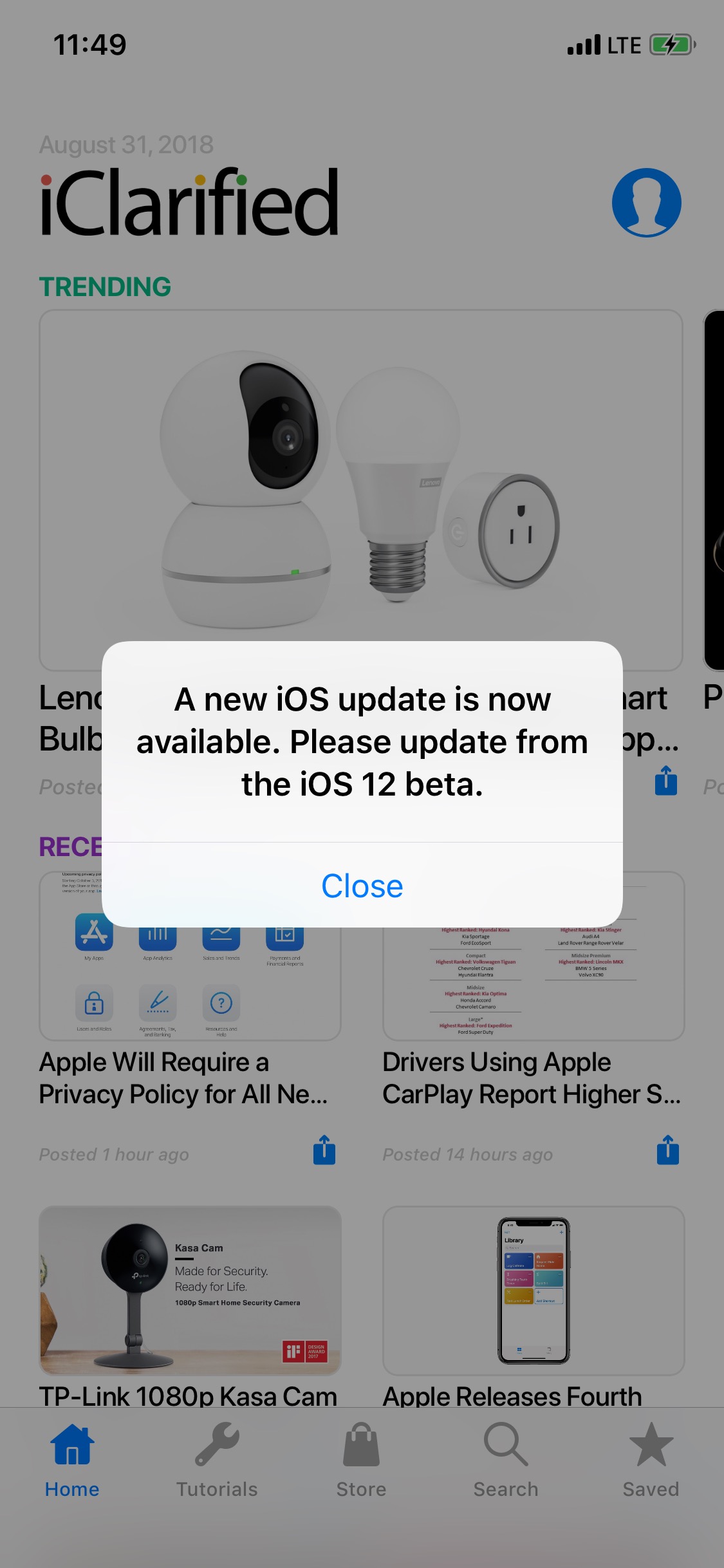
Task: Switch to the Store tab
Action: pyautogui.click(x=361, y=1460)
